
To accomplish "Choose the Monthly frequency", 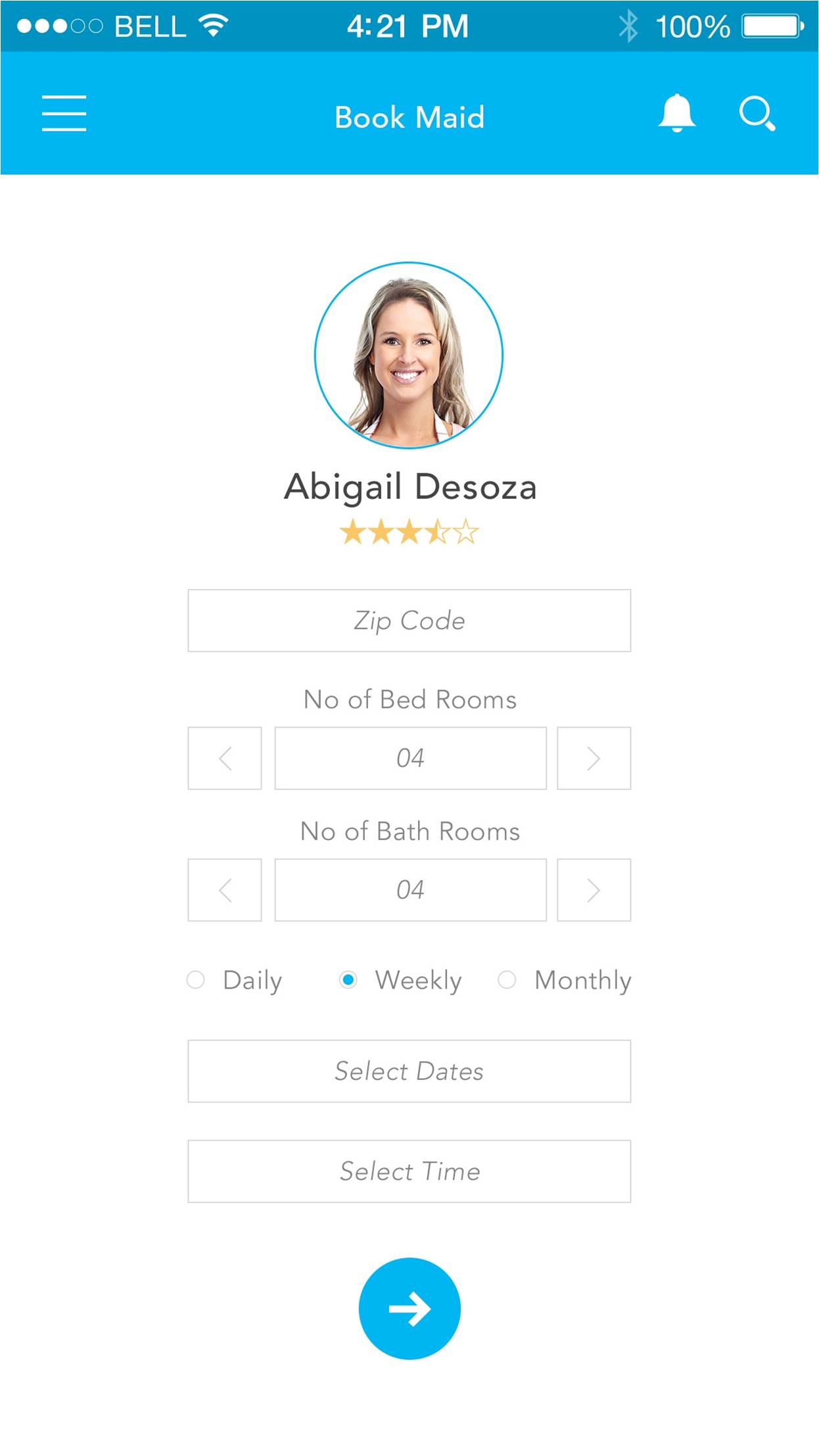I will (507, 980).
